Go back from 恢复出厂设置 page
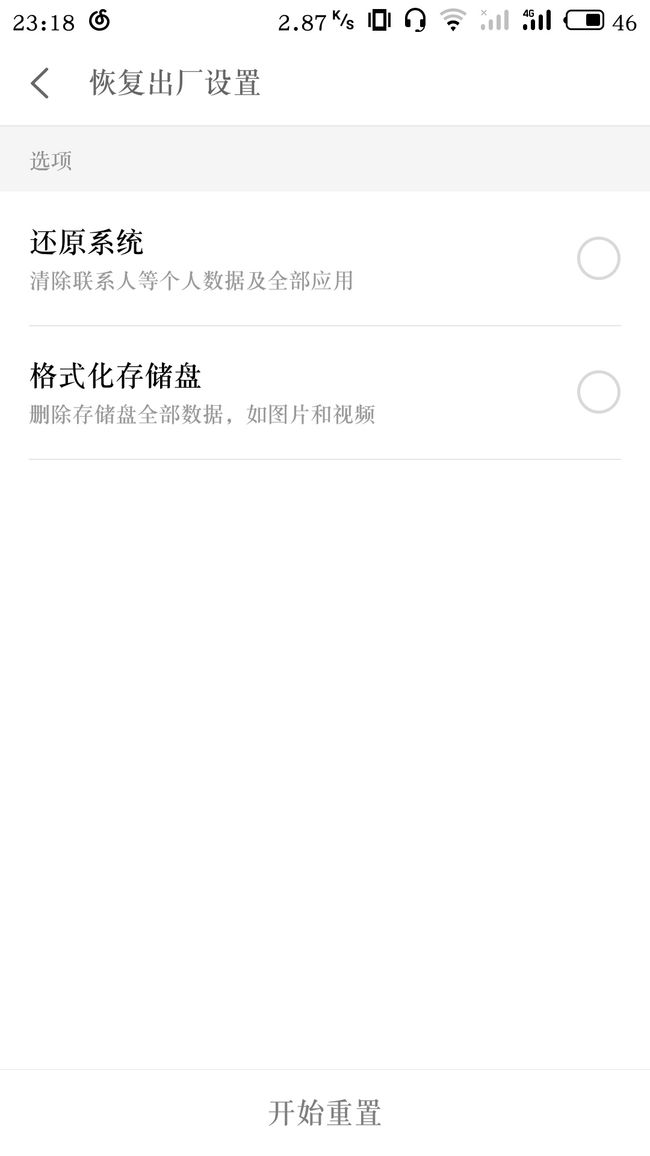650x1156 pixels. [x=40, y=83]
